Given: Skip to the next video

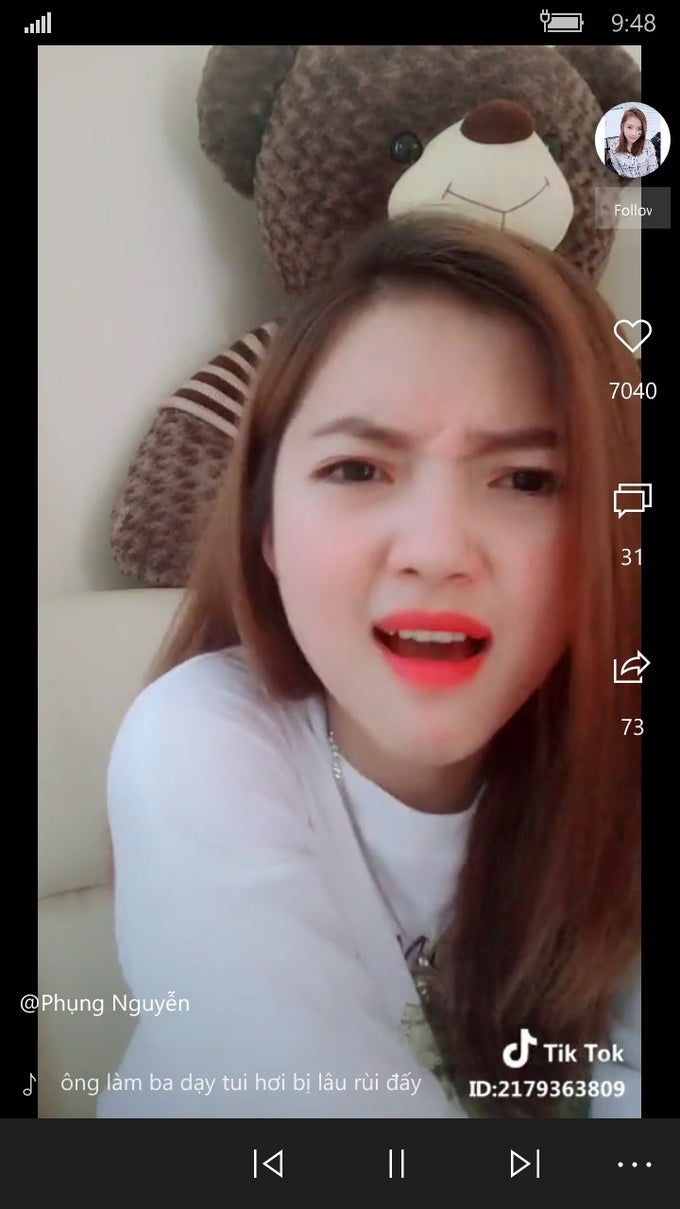Looking at the screenshot, I should pos(525,1163).
